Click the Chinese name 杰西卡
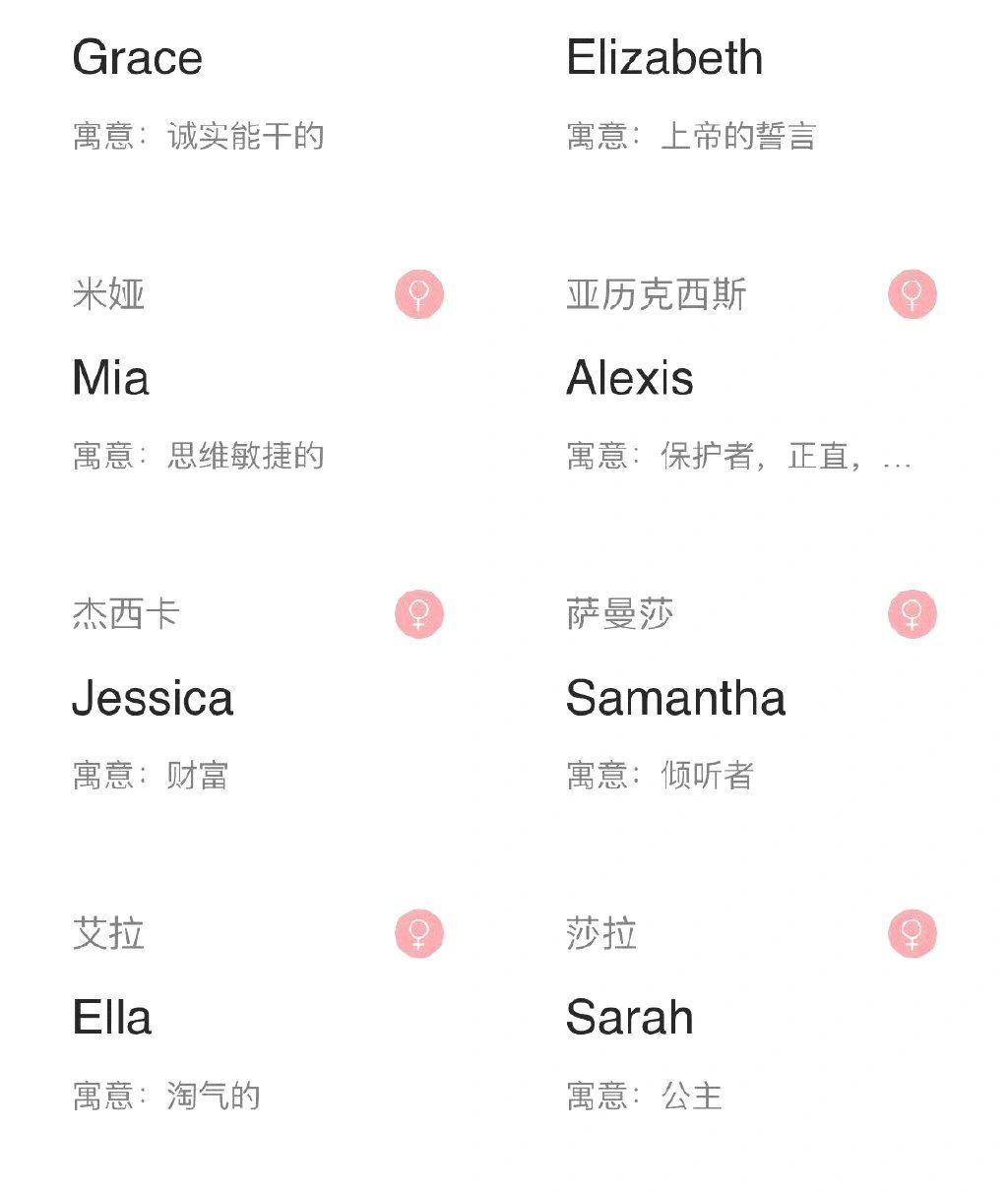Image resolution: width=1008 pixels, height=1193 pixels. tap(122, 612)
